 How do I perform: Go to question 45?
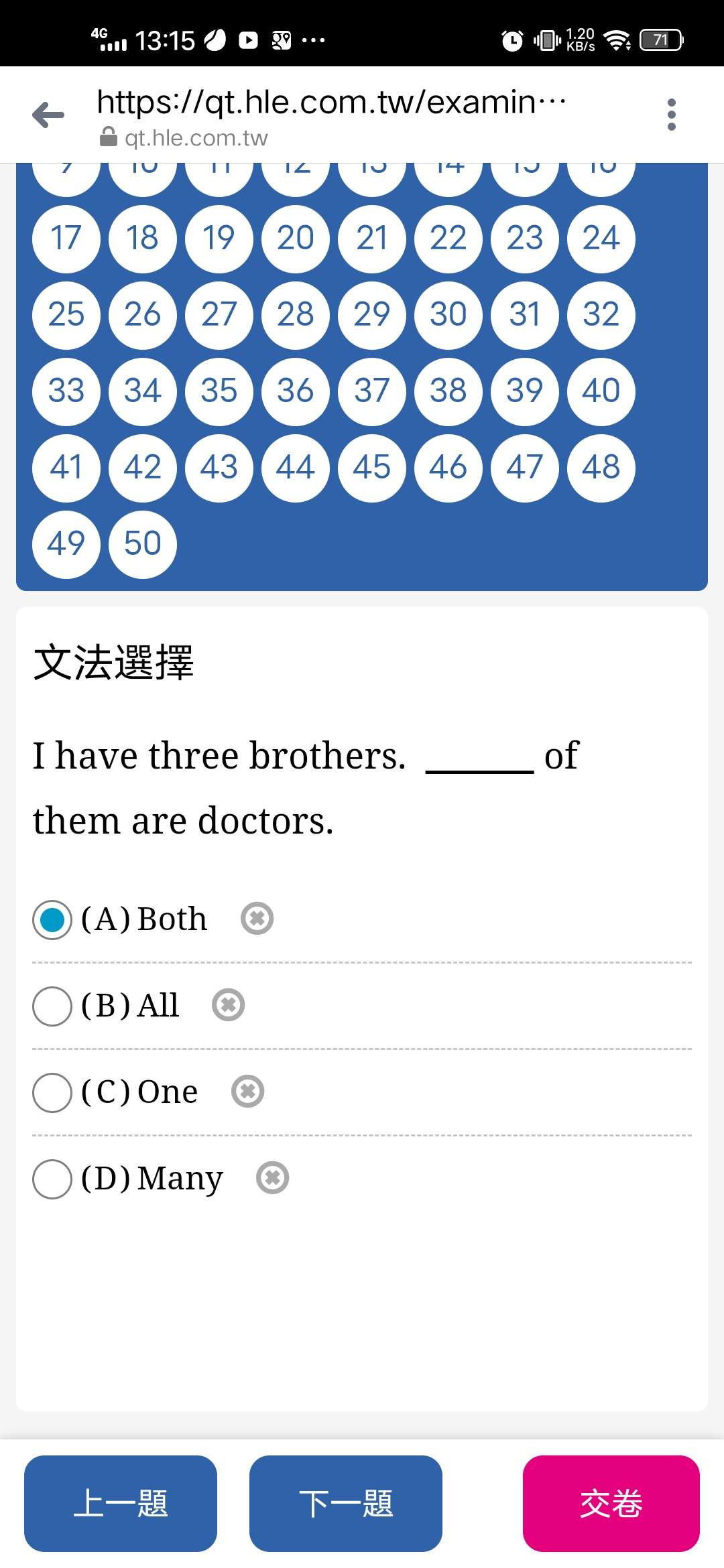(372, 468)
